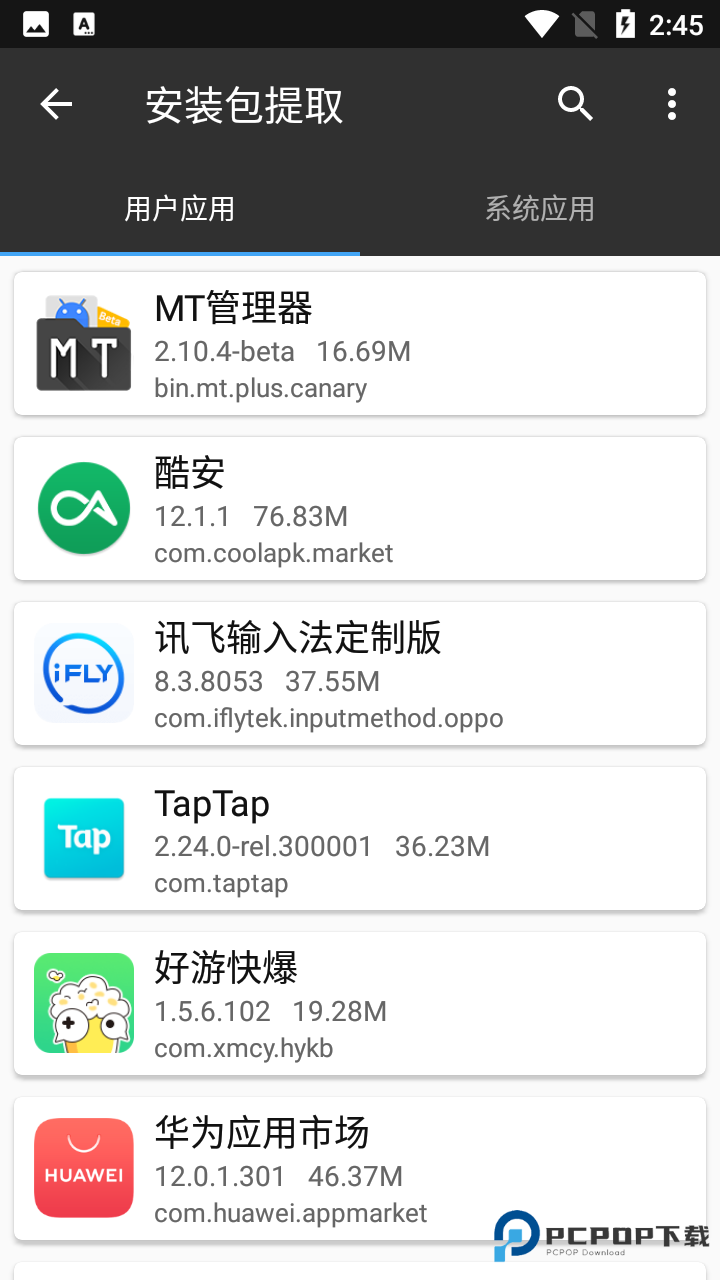The width and height of the screenshot is (720, 1280).
Task: Tap the back arrow icon
Action: (x=56, y=104)
